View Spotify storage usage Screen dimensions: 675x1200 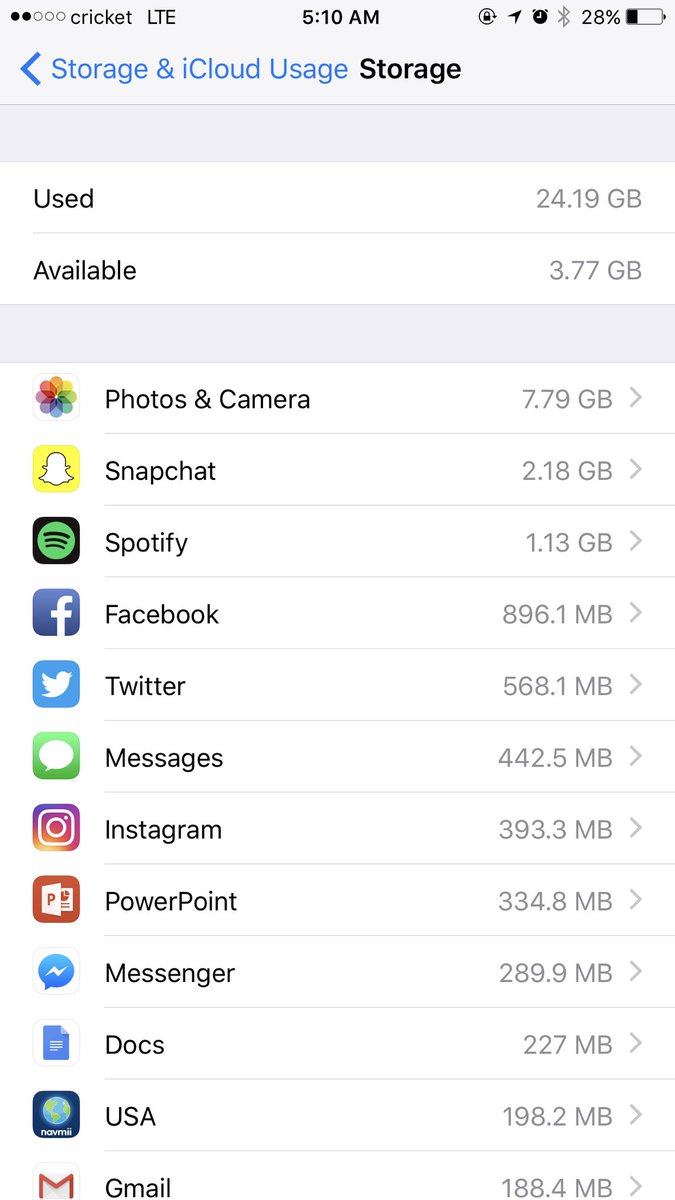point(337,543)
